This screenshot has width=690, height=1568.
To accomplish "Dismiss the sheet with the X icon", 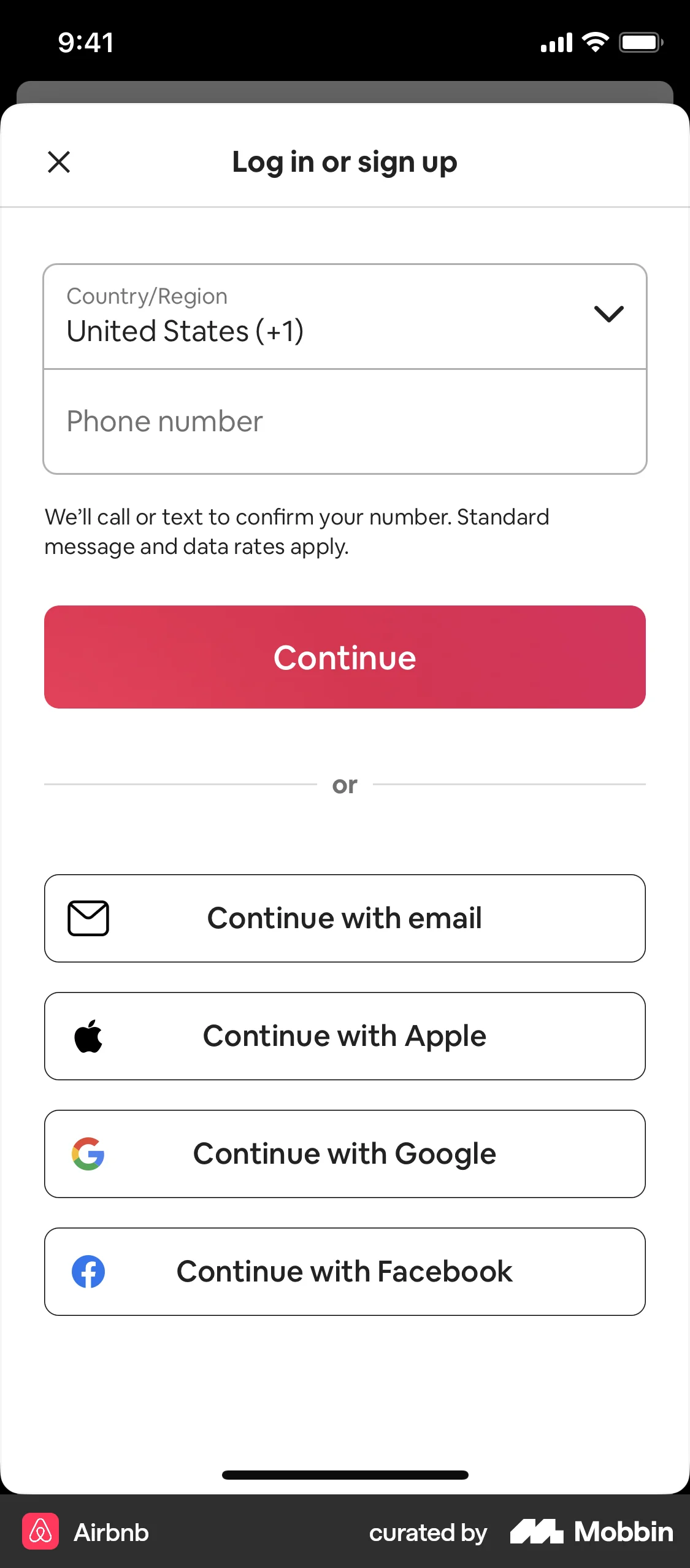I will [59, 162].
